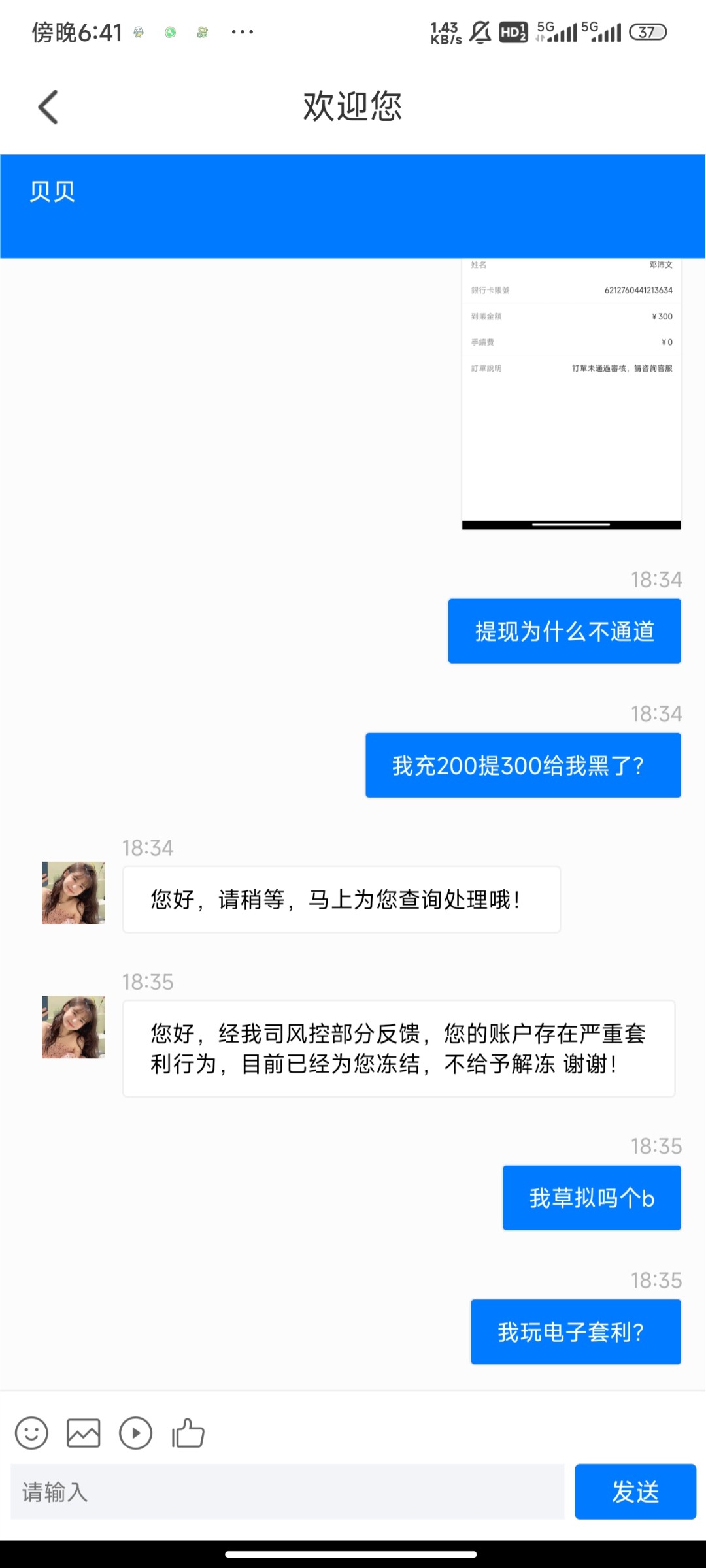
Task: Navigate back with the back arrow
Action: click(x=47, y=106)
